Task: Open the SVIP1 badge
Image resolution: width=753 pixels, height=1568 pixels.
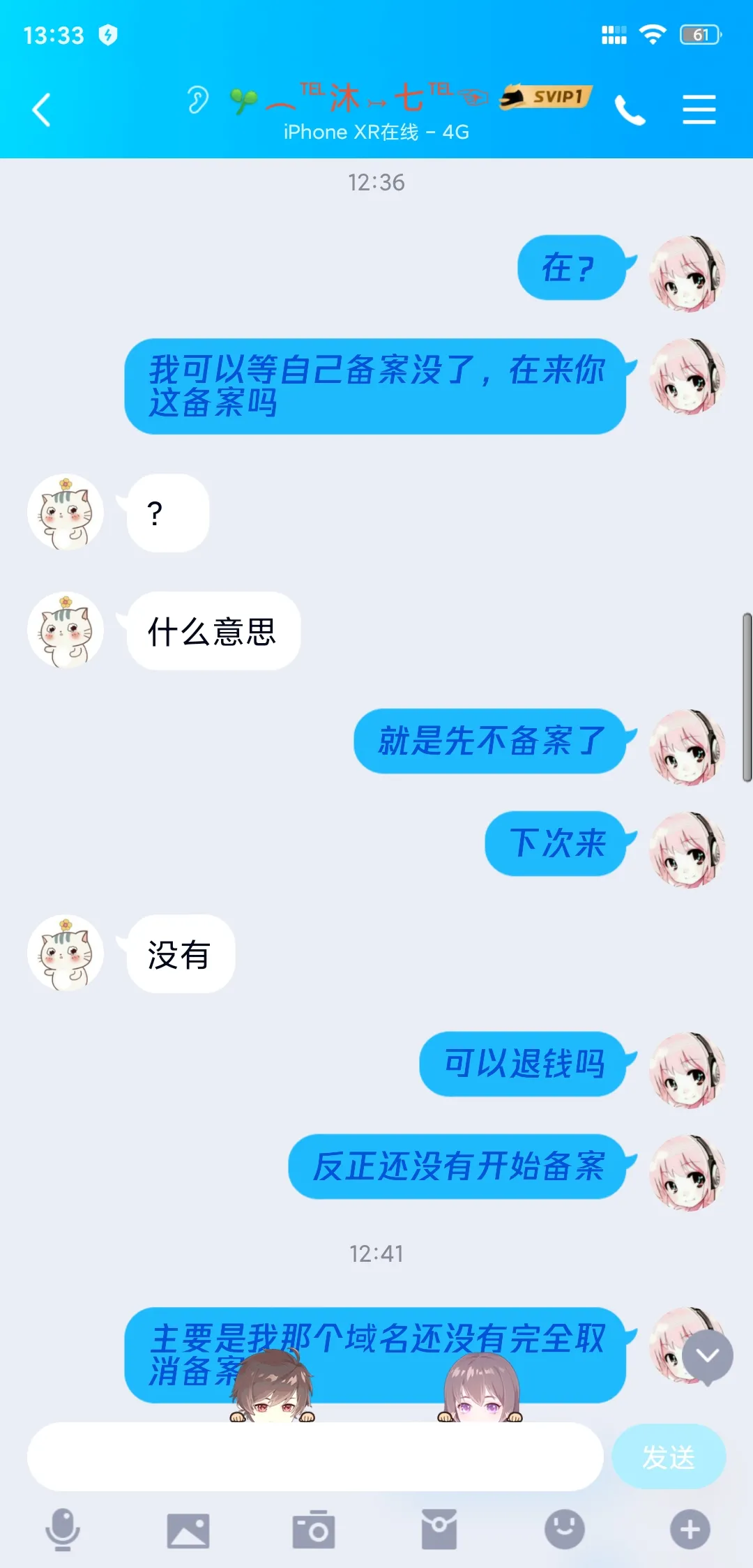Action: point(546,97)
